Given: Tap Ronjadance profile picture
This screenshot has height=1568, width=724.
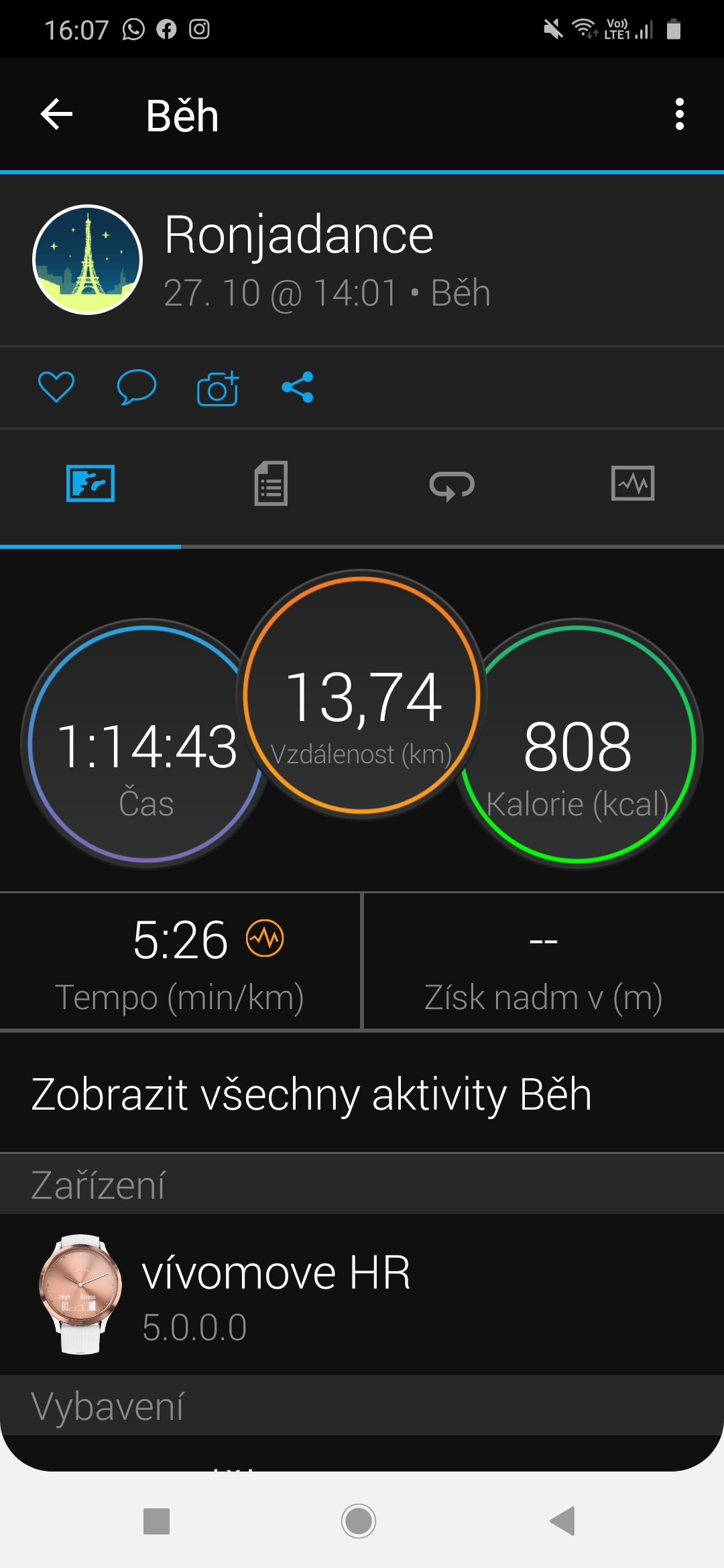Looking at the screenshot, I should 88,259.
